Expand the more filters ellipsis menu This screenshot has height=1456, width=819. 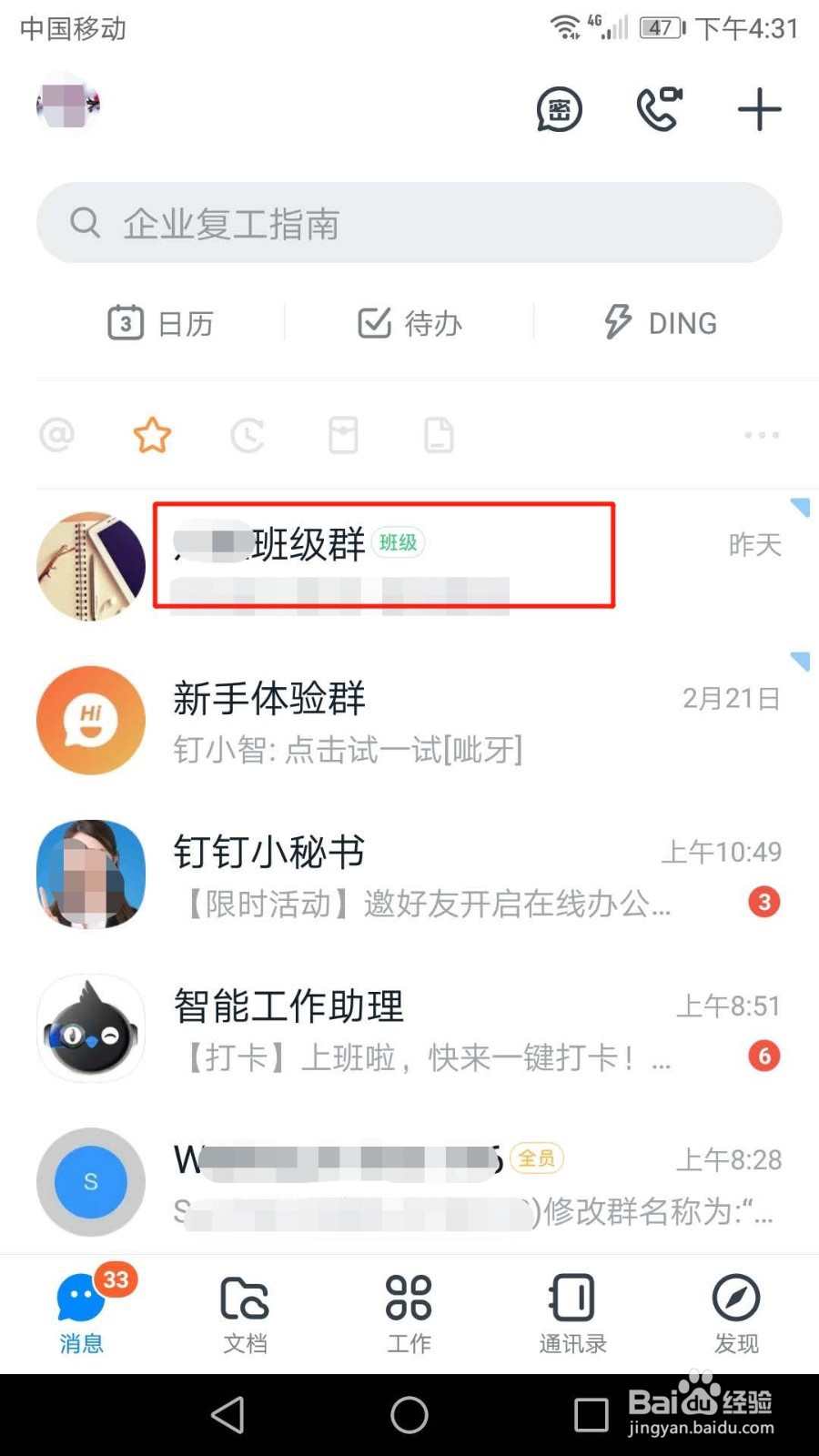point(761,435)
